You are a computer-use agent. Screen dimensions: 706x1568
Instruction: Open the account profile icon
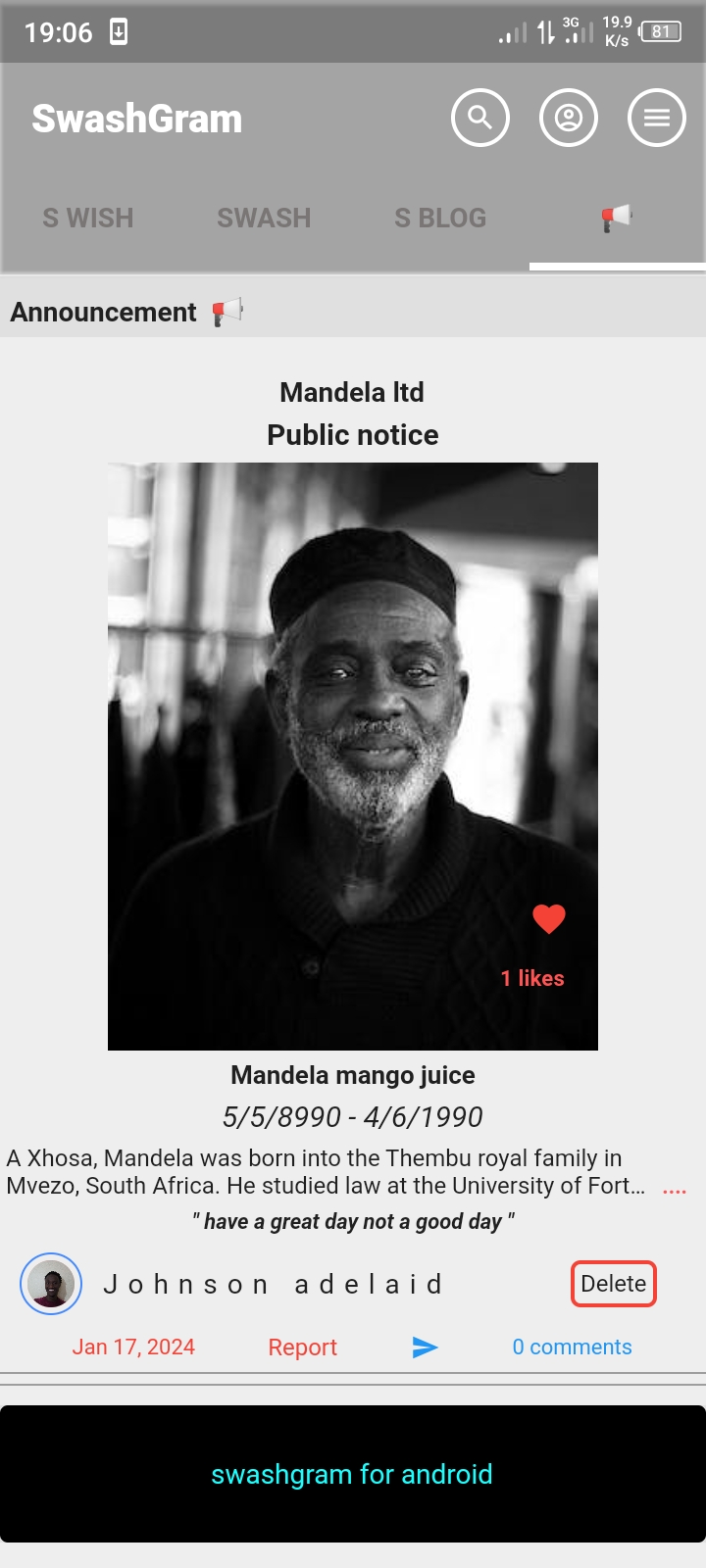point(569,117)
